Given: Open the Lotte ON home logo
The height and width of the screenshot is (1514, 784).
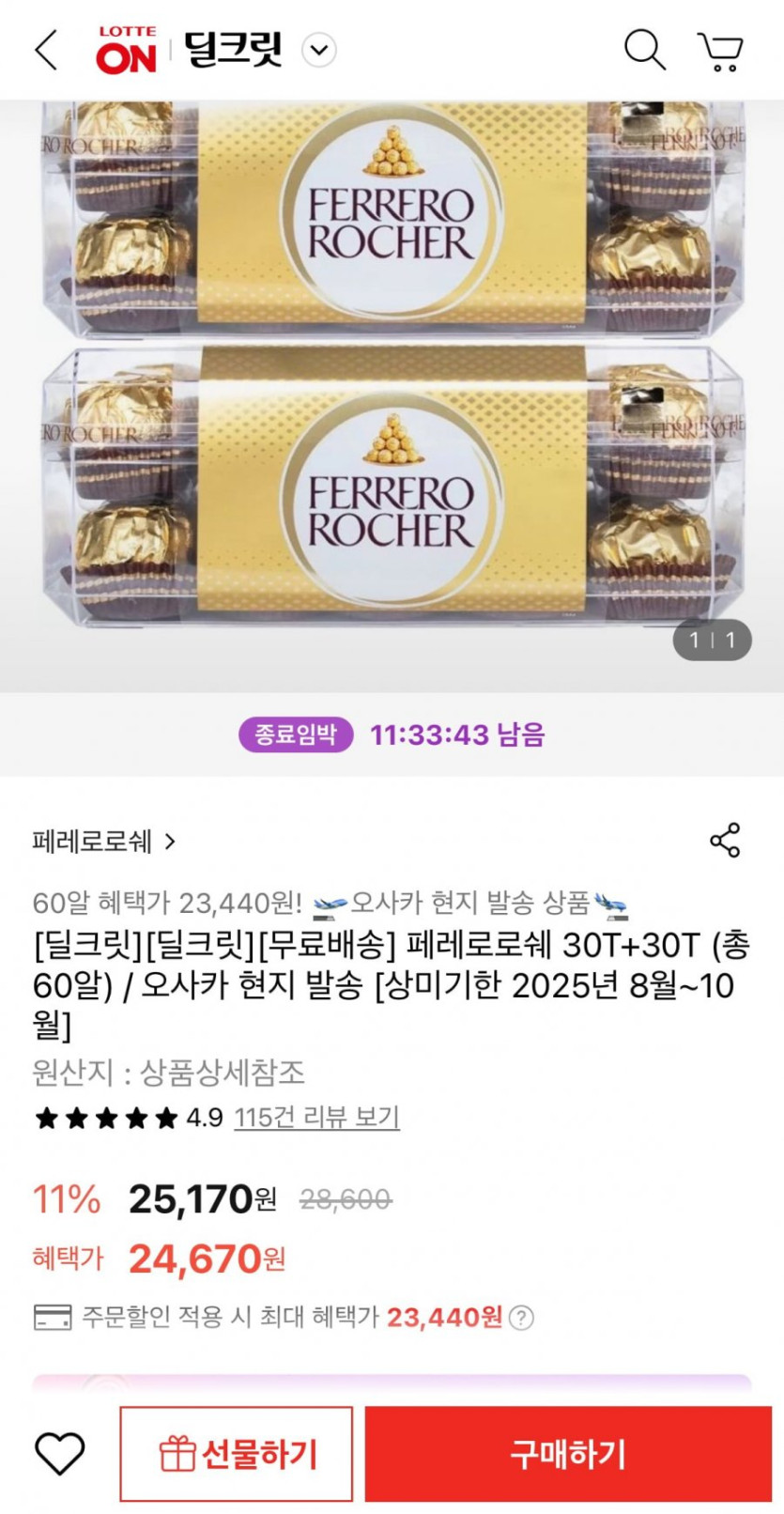Looking at the screenshot, I should pos(126,51).
